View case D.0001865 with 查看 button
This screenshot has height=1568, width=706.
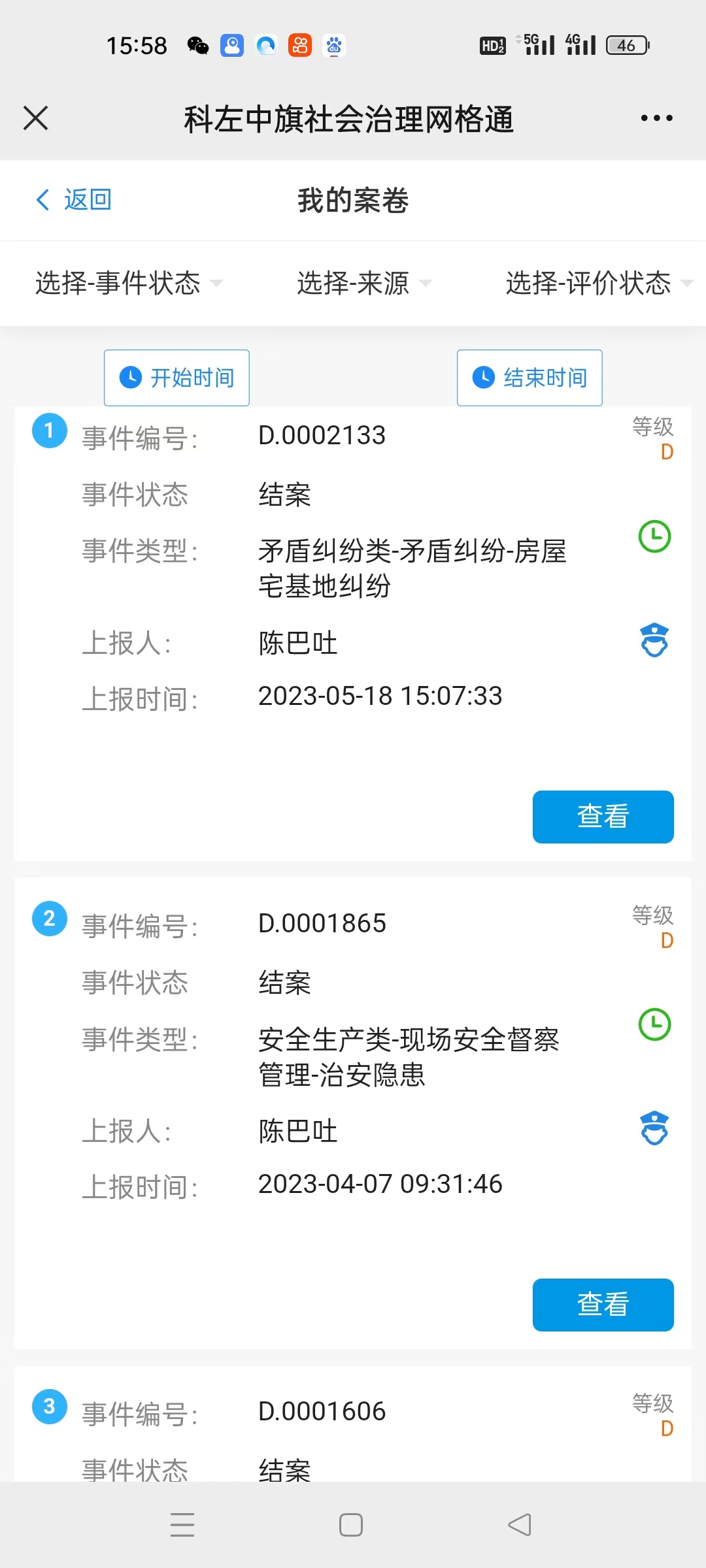[603, 1305]
